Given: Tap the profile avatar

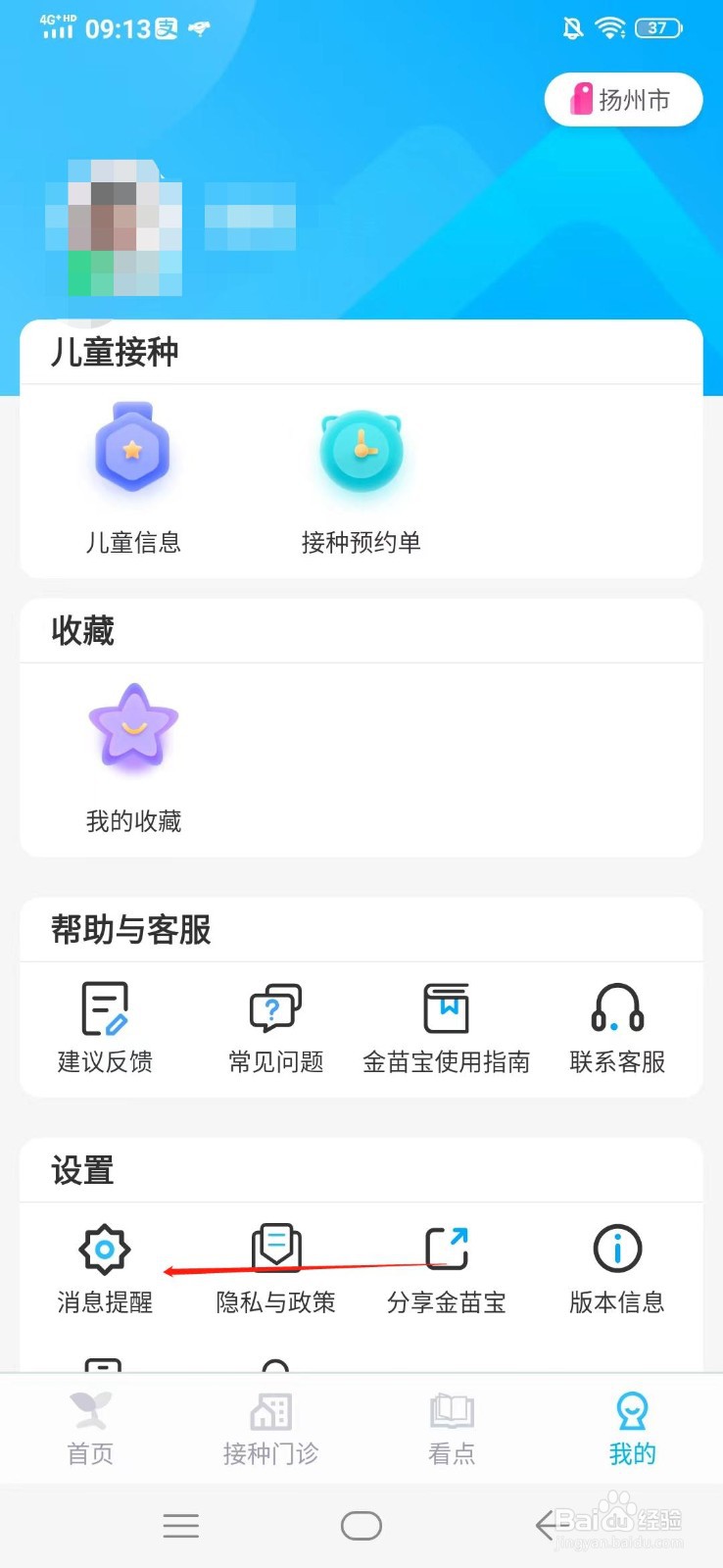Looking at the screenshot, I should point(114,227).
